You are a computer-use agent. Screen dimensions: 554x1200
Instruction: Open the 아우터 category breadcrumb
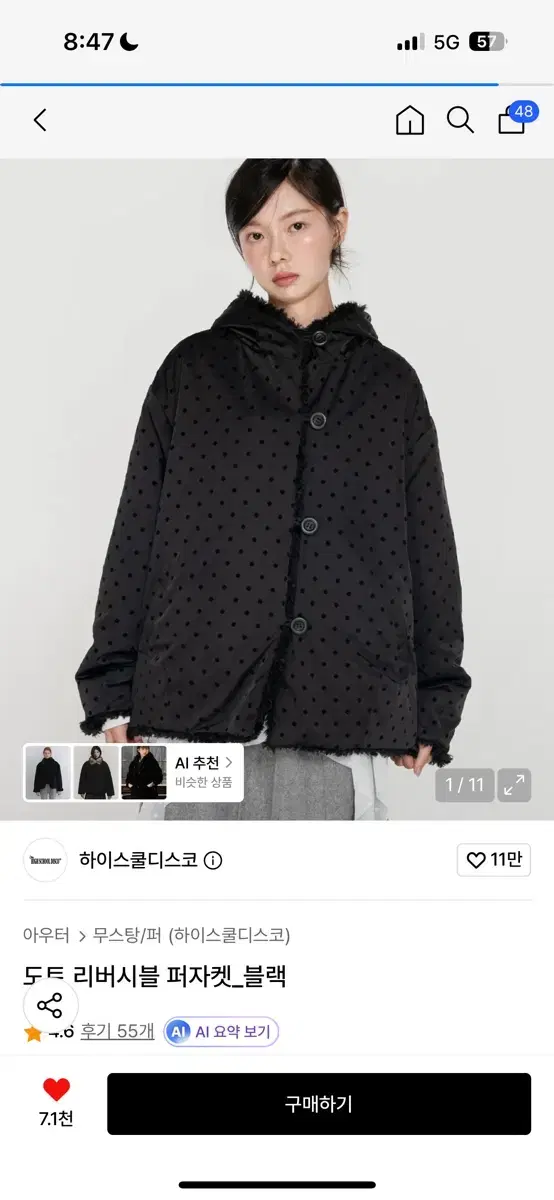(46, 936)
